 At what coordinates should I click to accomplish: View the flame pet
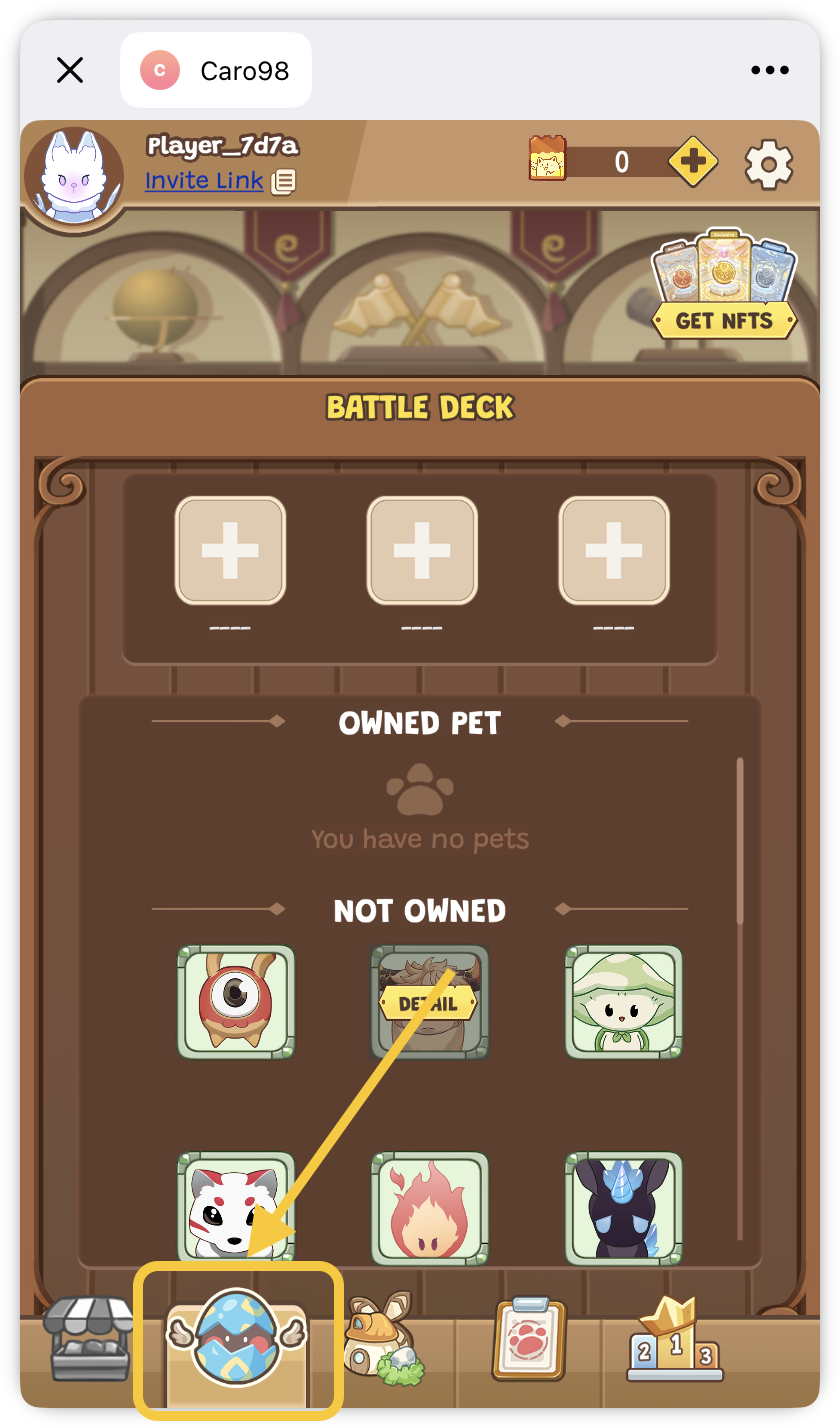click(x=429, y=1207)
